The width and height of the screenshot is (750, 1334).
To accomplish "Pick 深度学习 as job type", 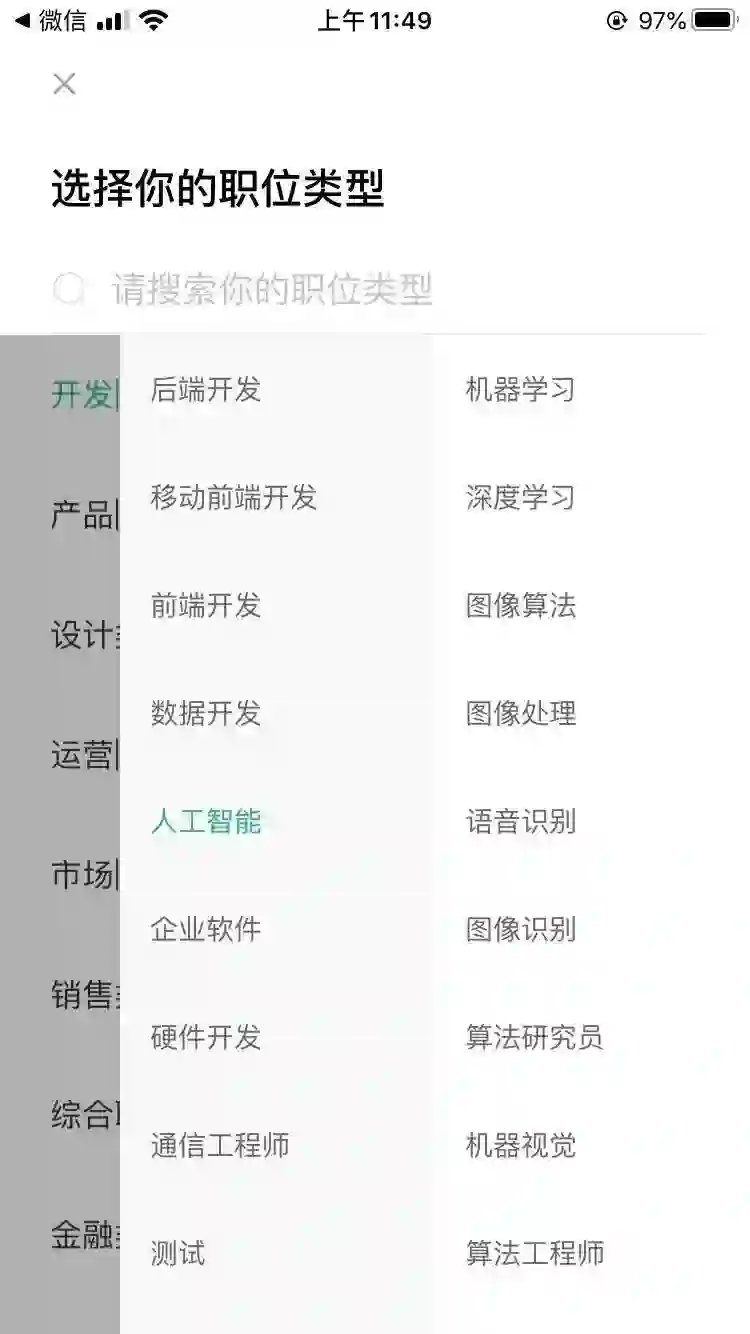I will pos(520,497).
